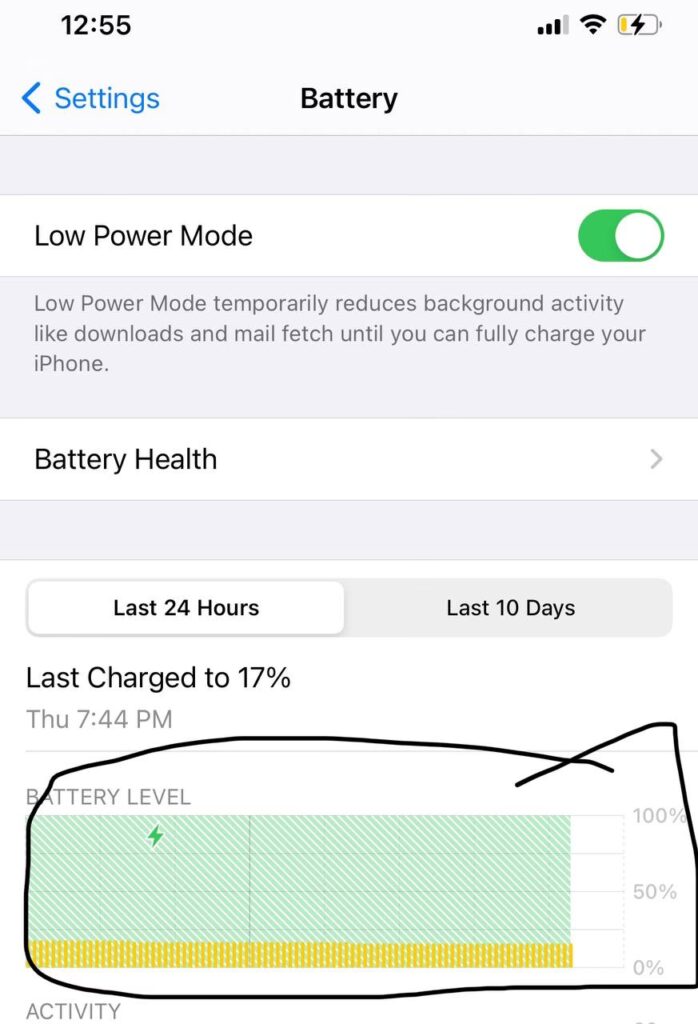The width and height of the screenshot is (698, 1024).
Task: Open Battery Health
Action: click(x=348, y=460)
